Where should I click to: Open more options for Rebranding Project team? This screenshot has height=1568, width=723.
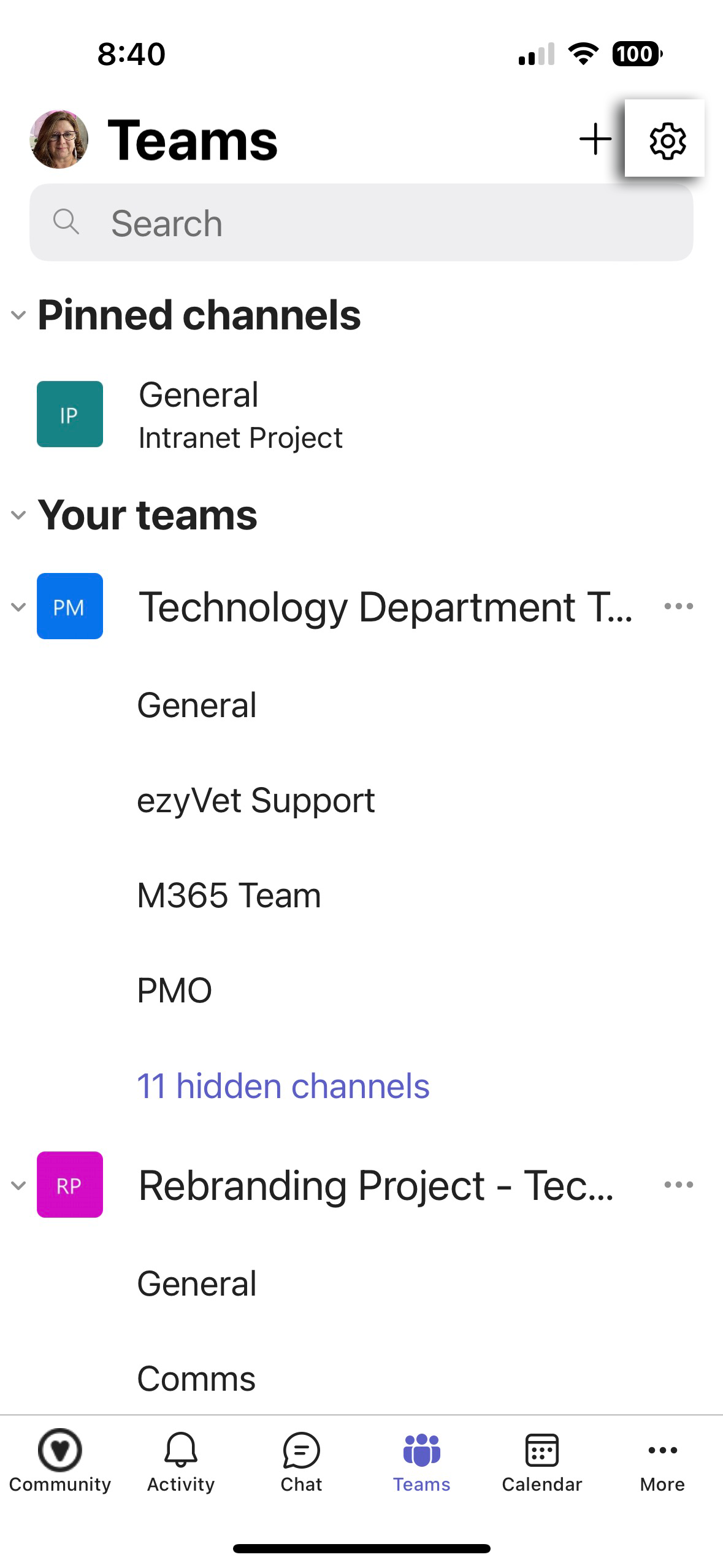pyautogui.click(x=678, y=1185)
